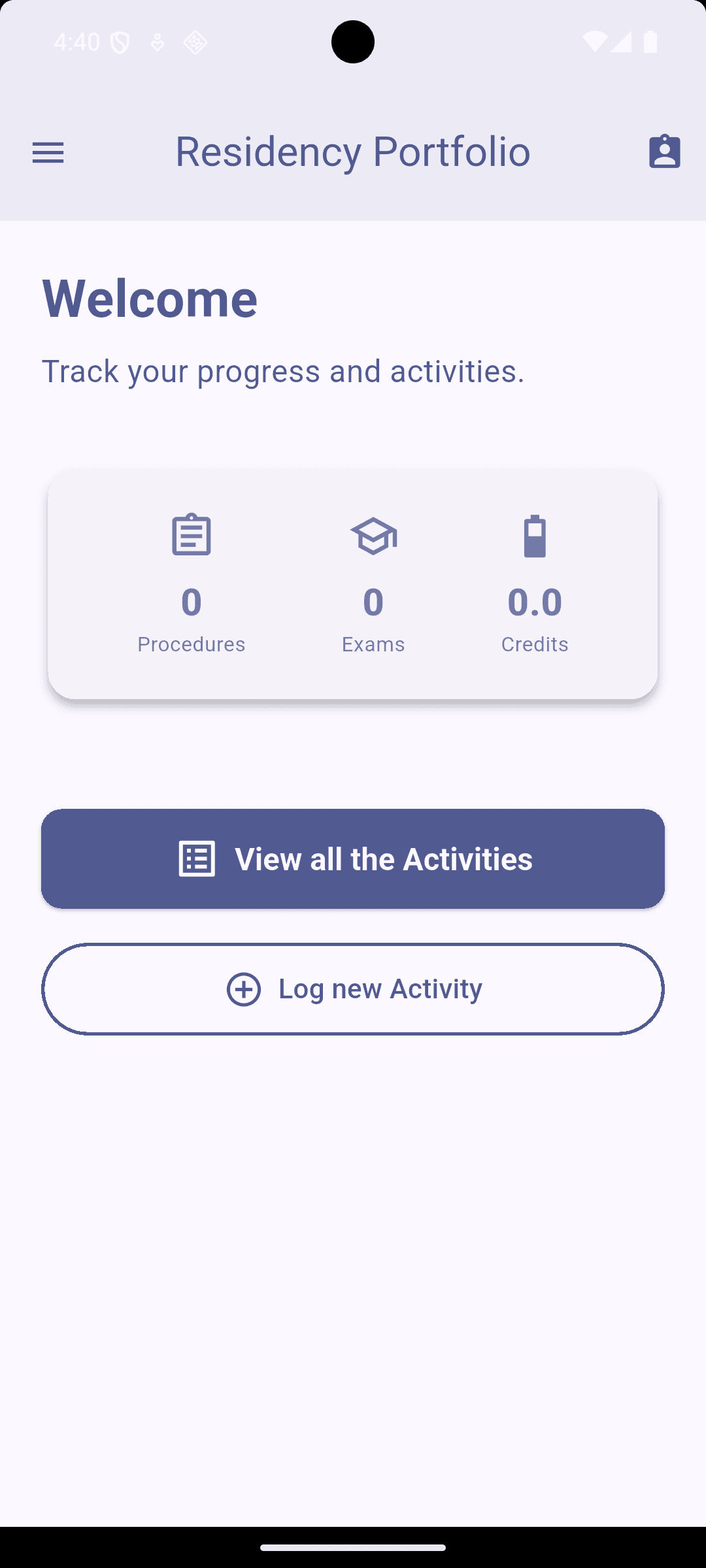This screenshot has width=706, height=1568.
Task: Select the Procedures counter showing 0
Action: (191, 602)
